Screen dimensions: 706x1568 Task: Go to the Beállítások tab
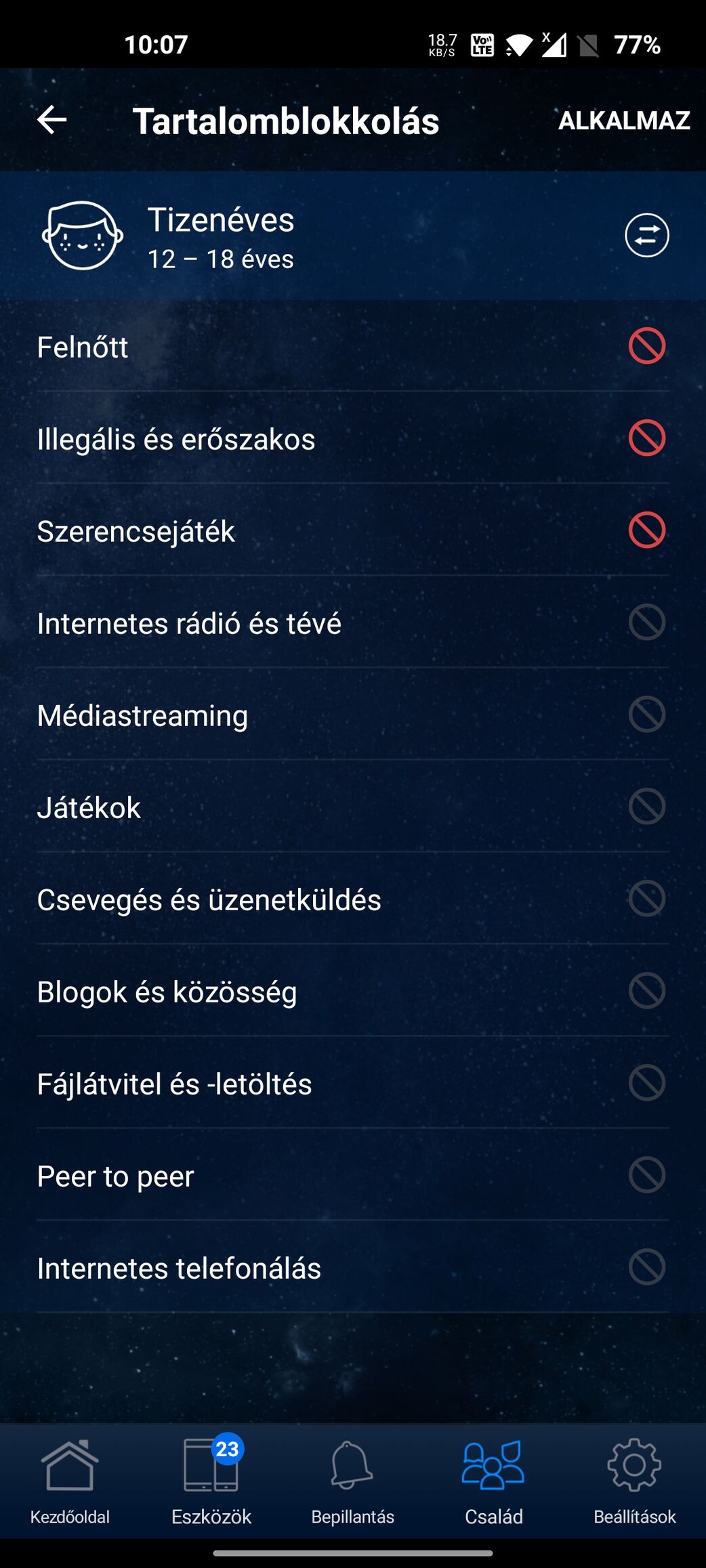point(635,1481)
